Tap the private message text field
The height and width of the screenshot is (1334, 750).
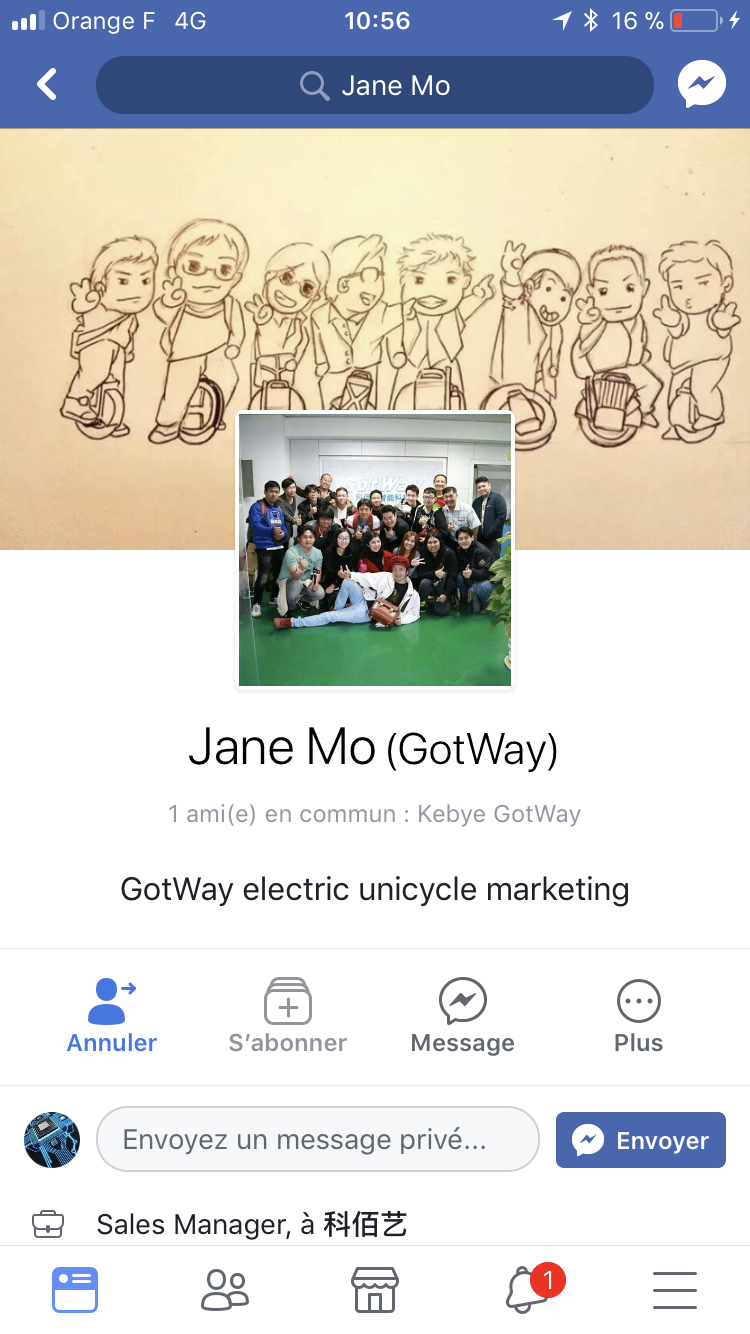coord(318,1139)
